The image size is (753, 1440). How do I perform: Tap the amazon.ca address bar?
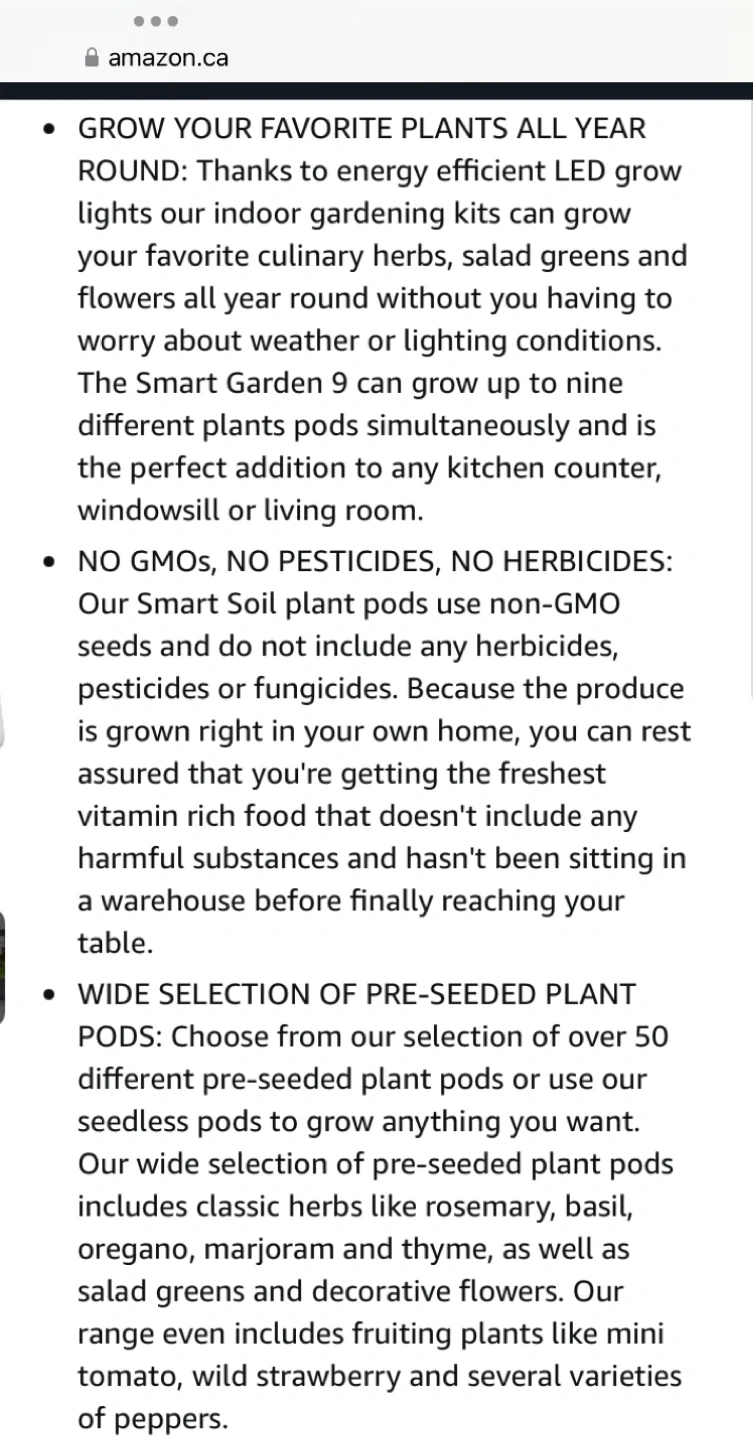[157, 58]
